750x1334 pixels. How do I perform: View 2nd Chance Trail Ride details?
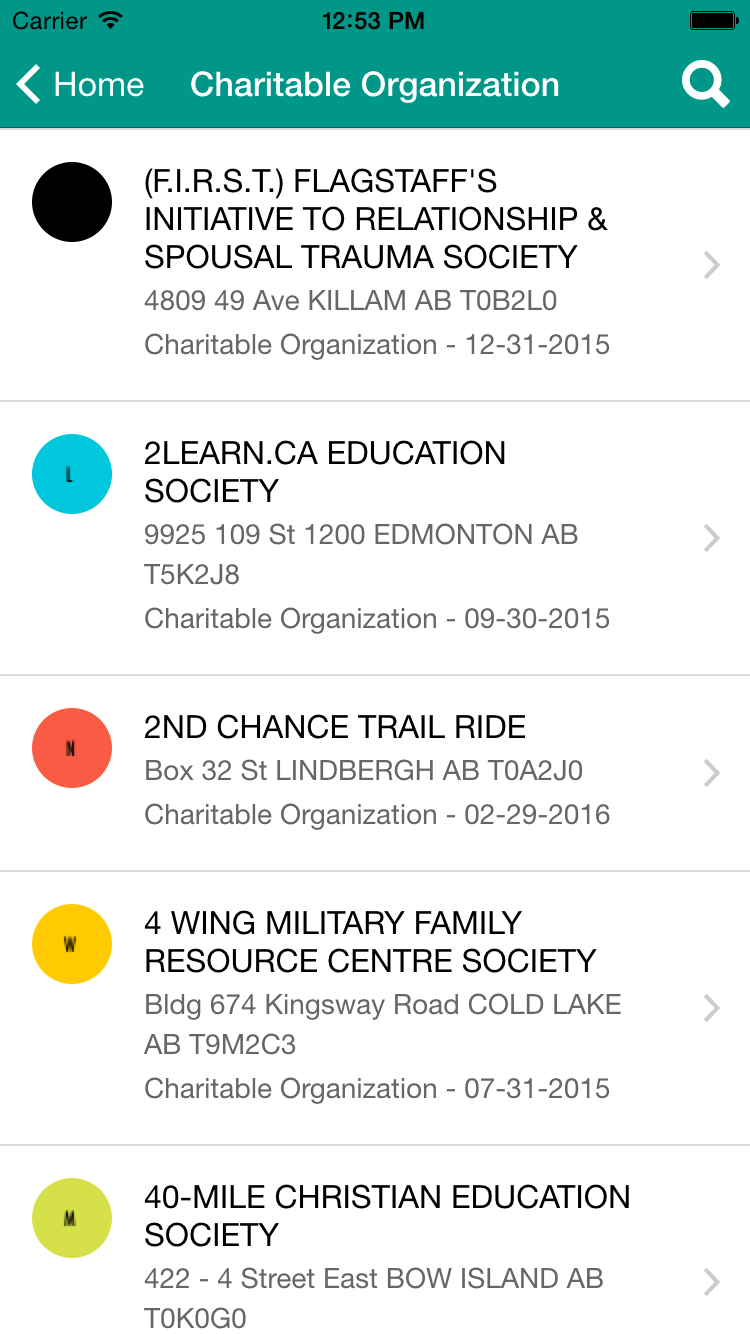tap(375, 772)
